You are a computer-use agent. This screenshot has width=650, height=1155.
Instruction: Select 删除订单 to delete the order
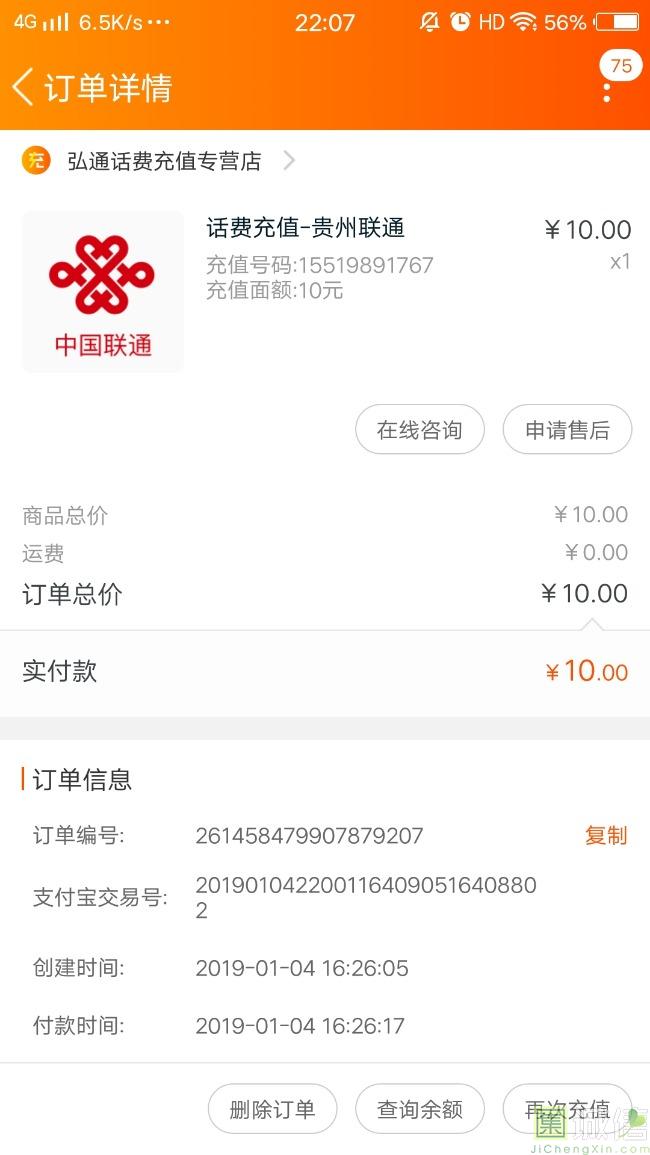pos(272,1109)
